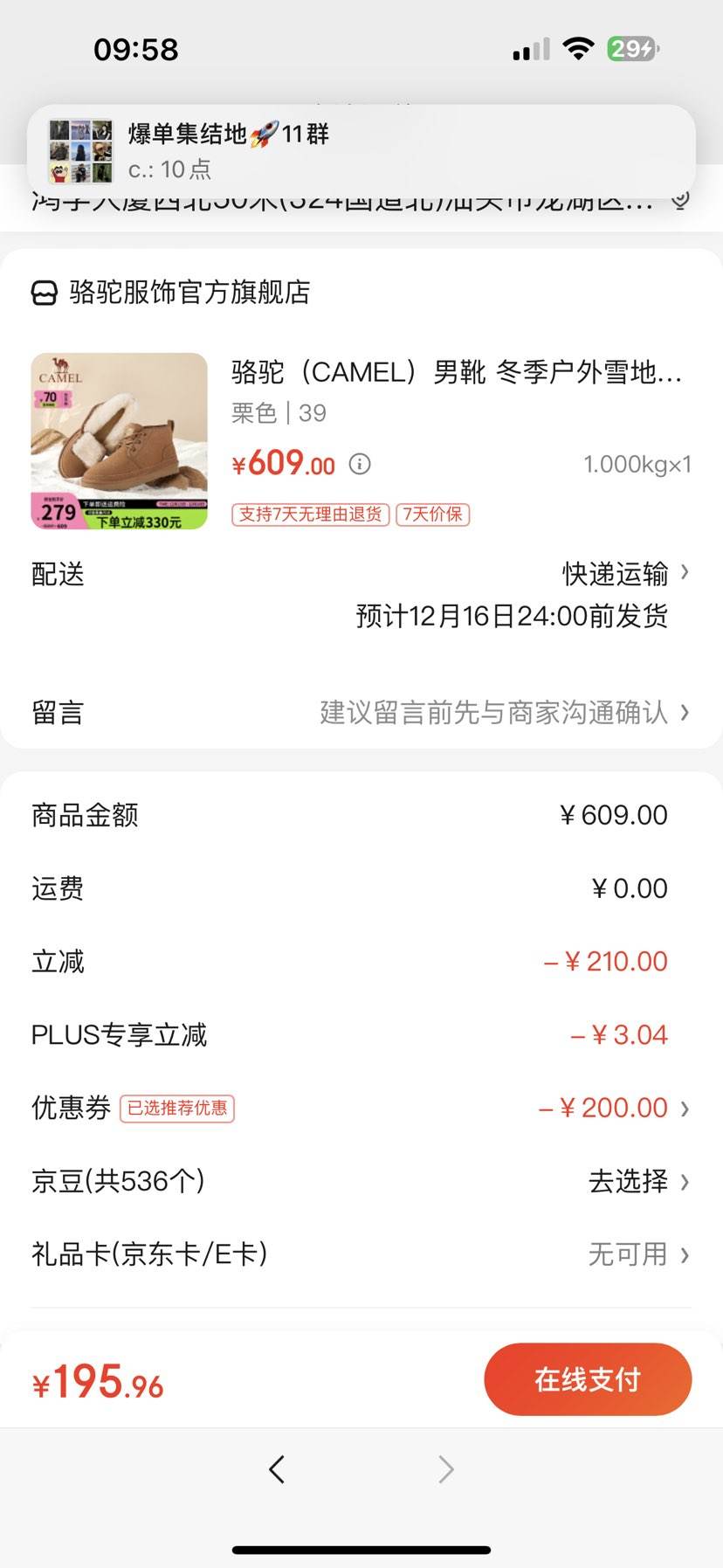Click 去选择 to choose 京豆
Screen dimensions: 723x1568
pos(629,1181)
